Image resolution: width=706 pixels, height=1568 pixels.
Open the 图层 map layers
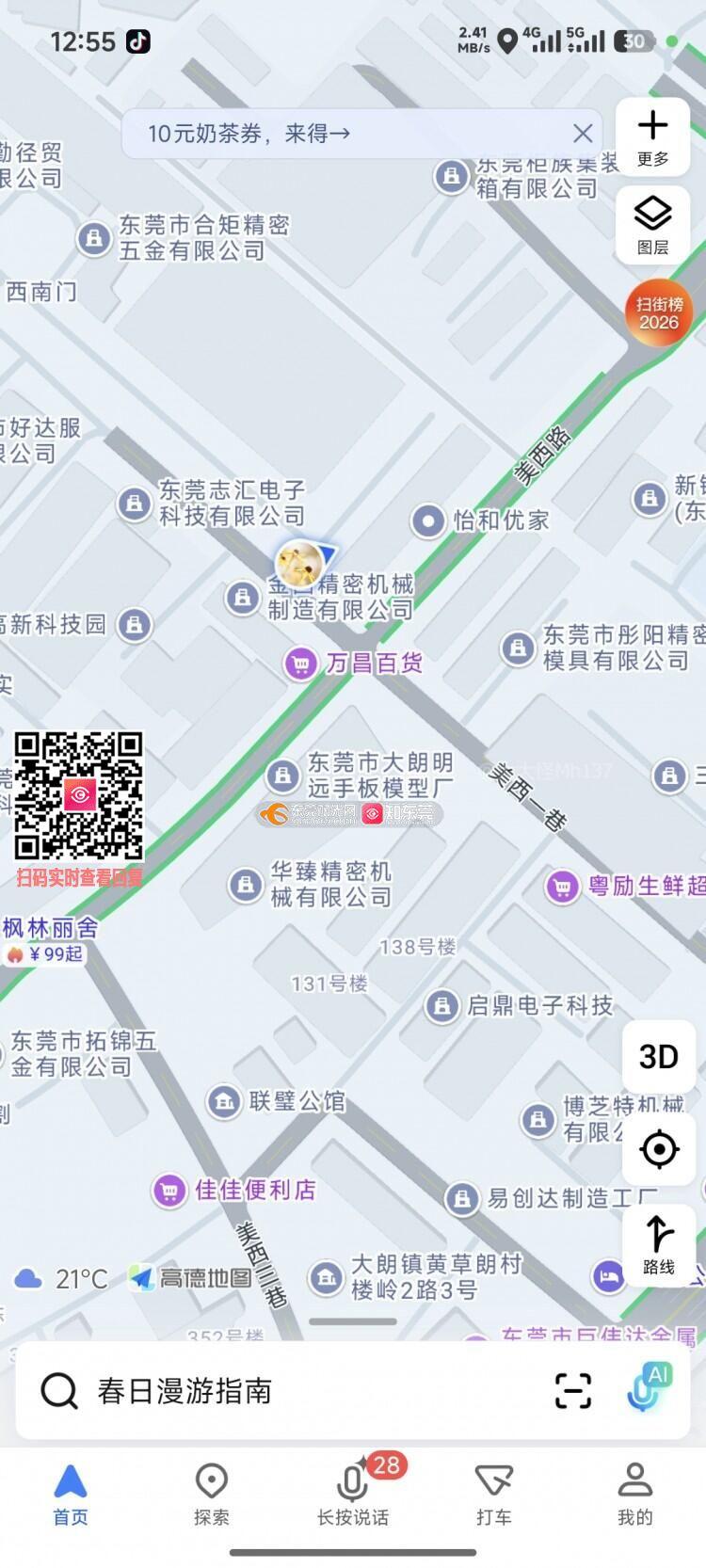tap(652, 224)
